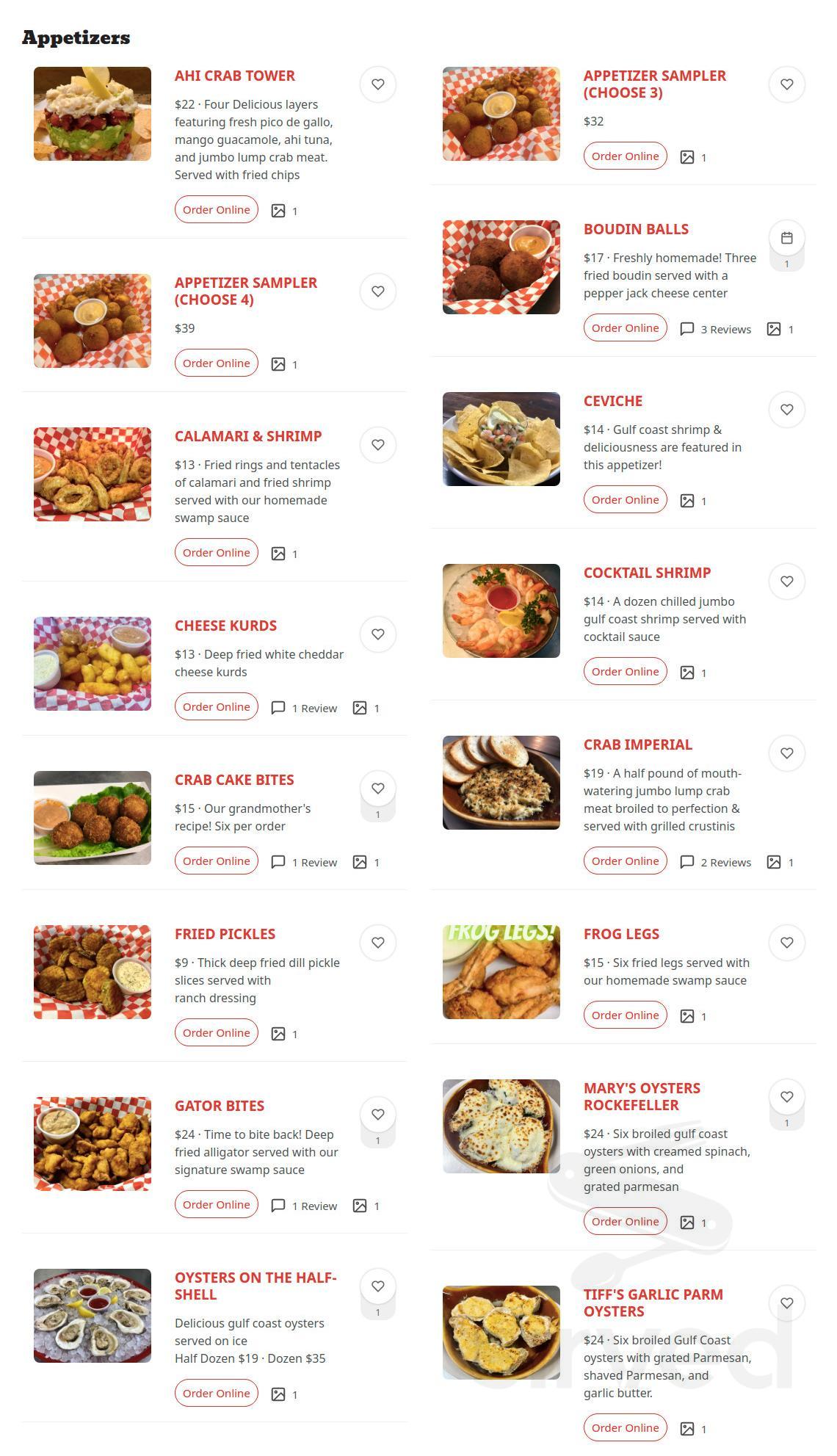Open the Appetizer Sampler (Choose 4) title
The image size is (837, 1456).
click(x=246, y=291)
